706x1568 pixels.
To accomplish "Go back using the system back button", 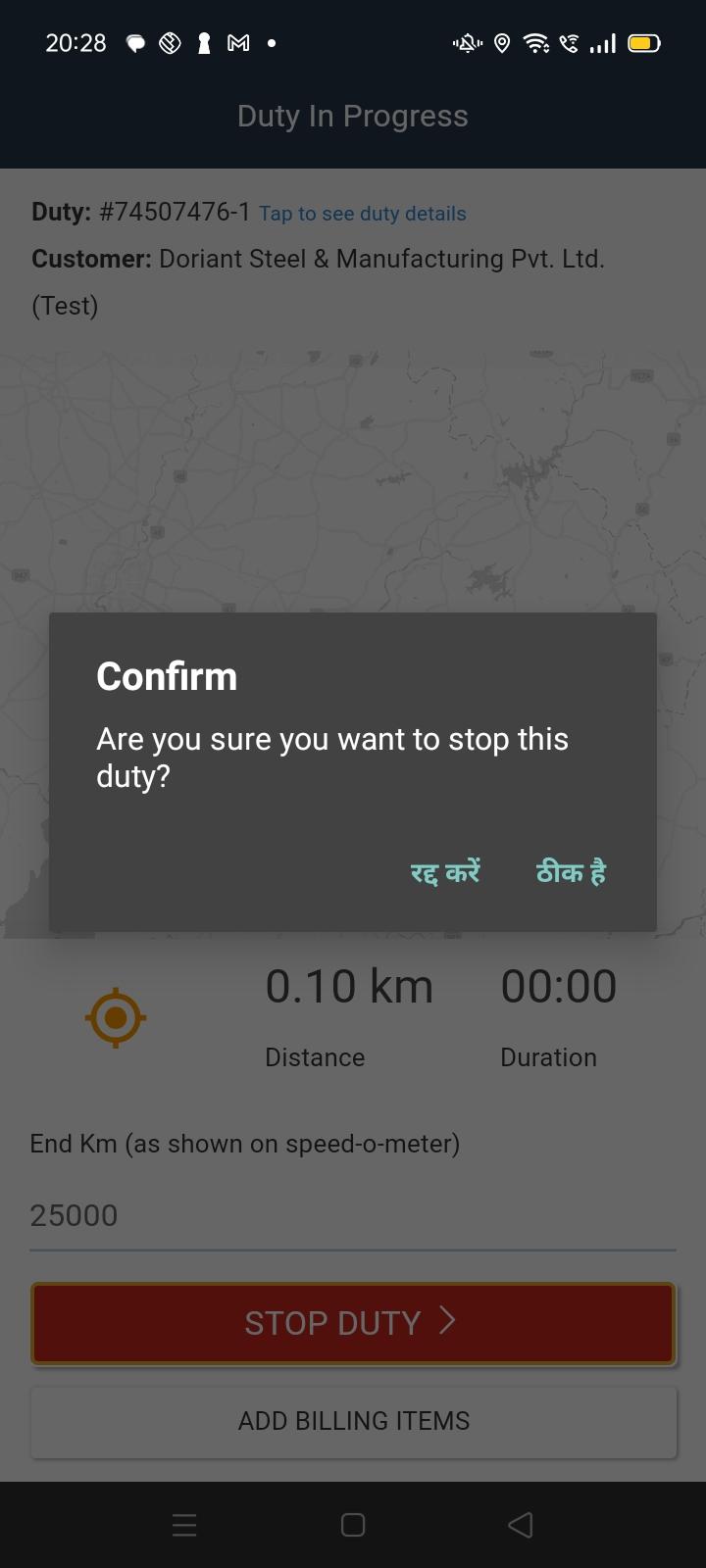I will click(x=521, y=1524).
